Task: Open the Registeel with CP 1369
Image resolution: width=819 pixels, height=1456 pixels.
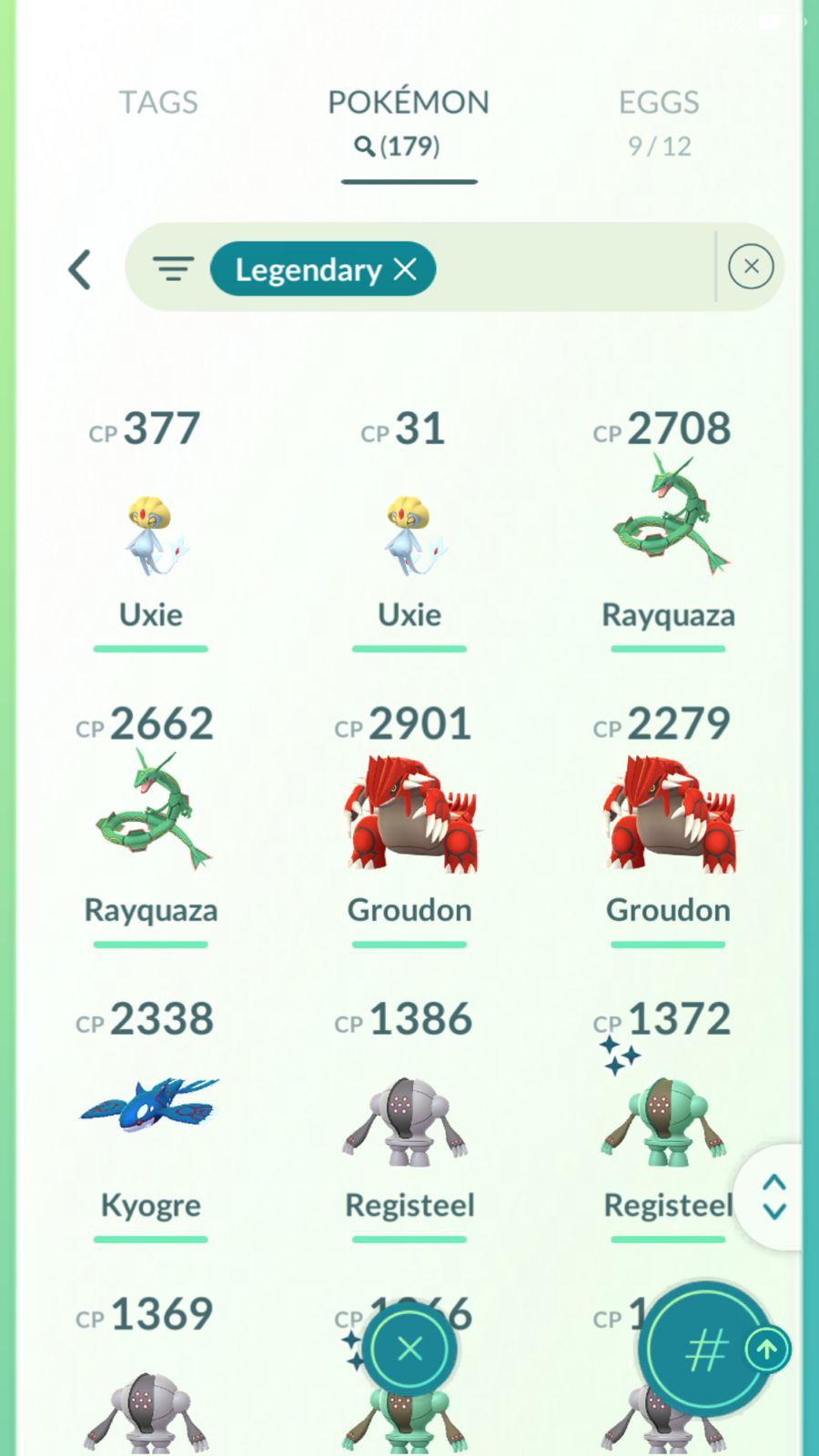Action: point(151,1401)
